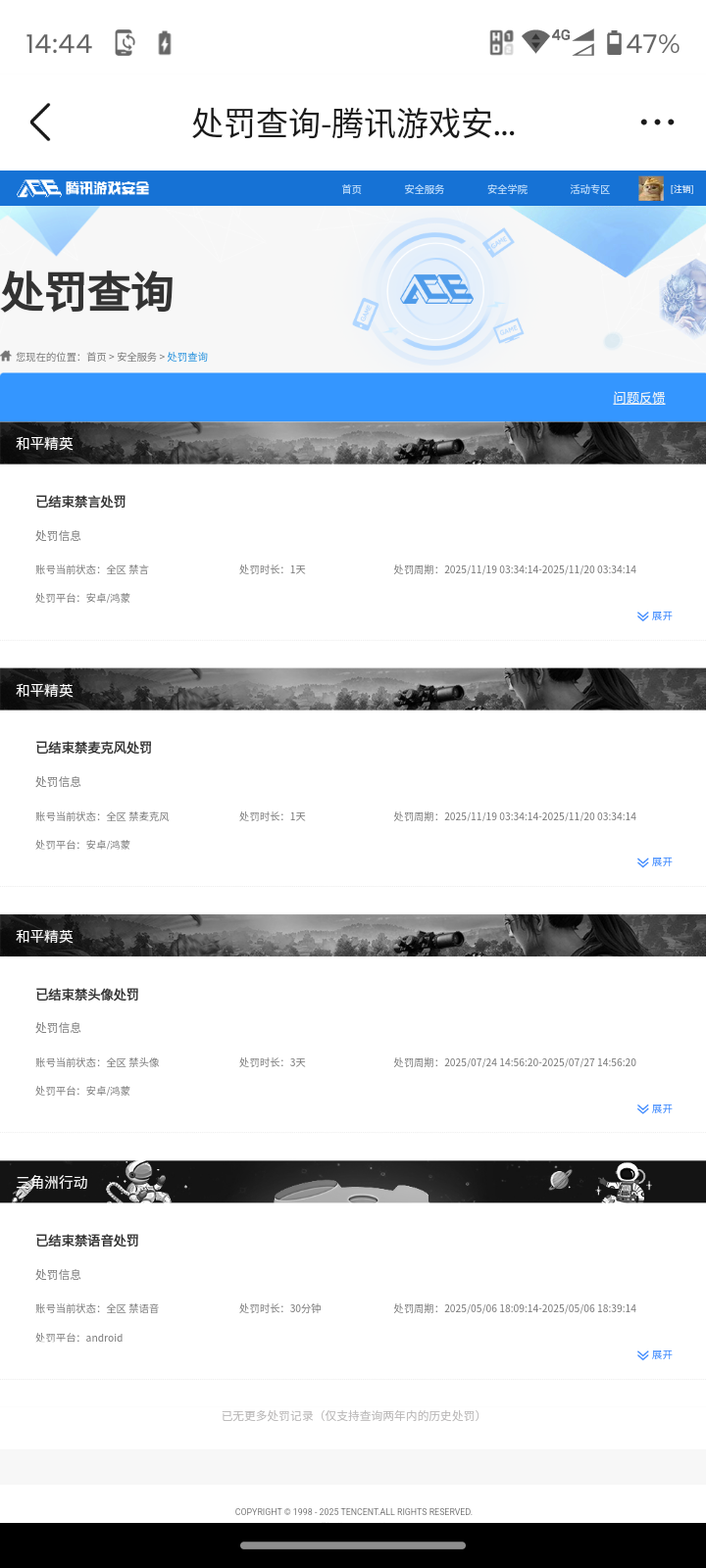Open the three-dot overflow menu
706x1568 pixels.
[x=655, y=122]
